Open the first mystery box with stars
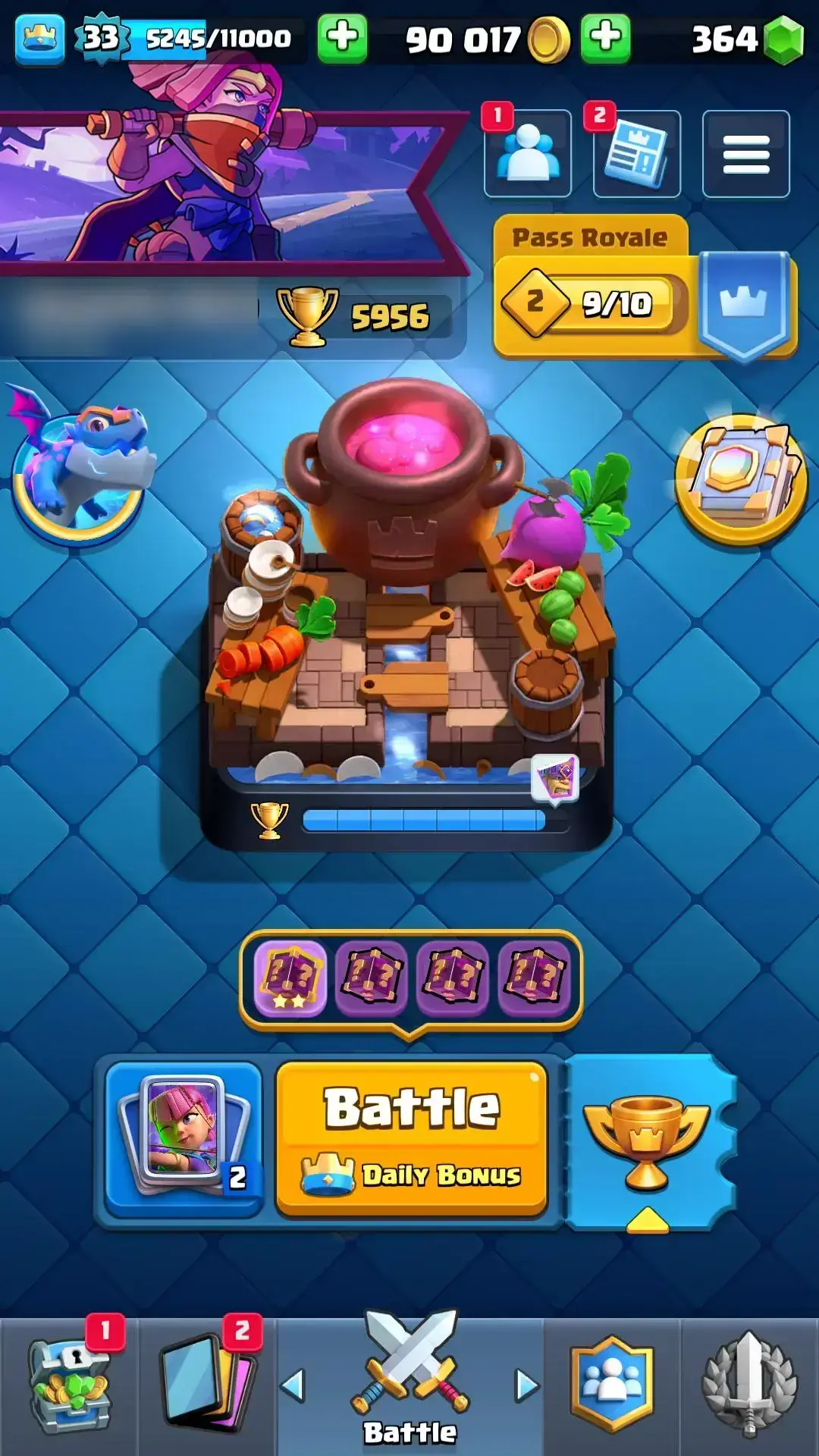819x1456 pixels. click(x=290, y=978)
